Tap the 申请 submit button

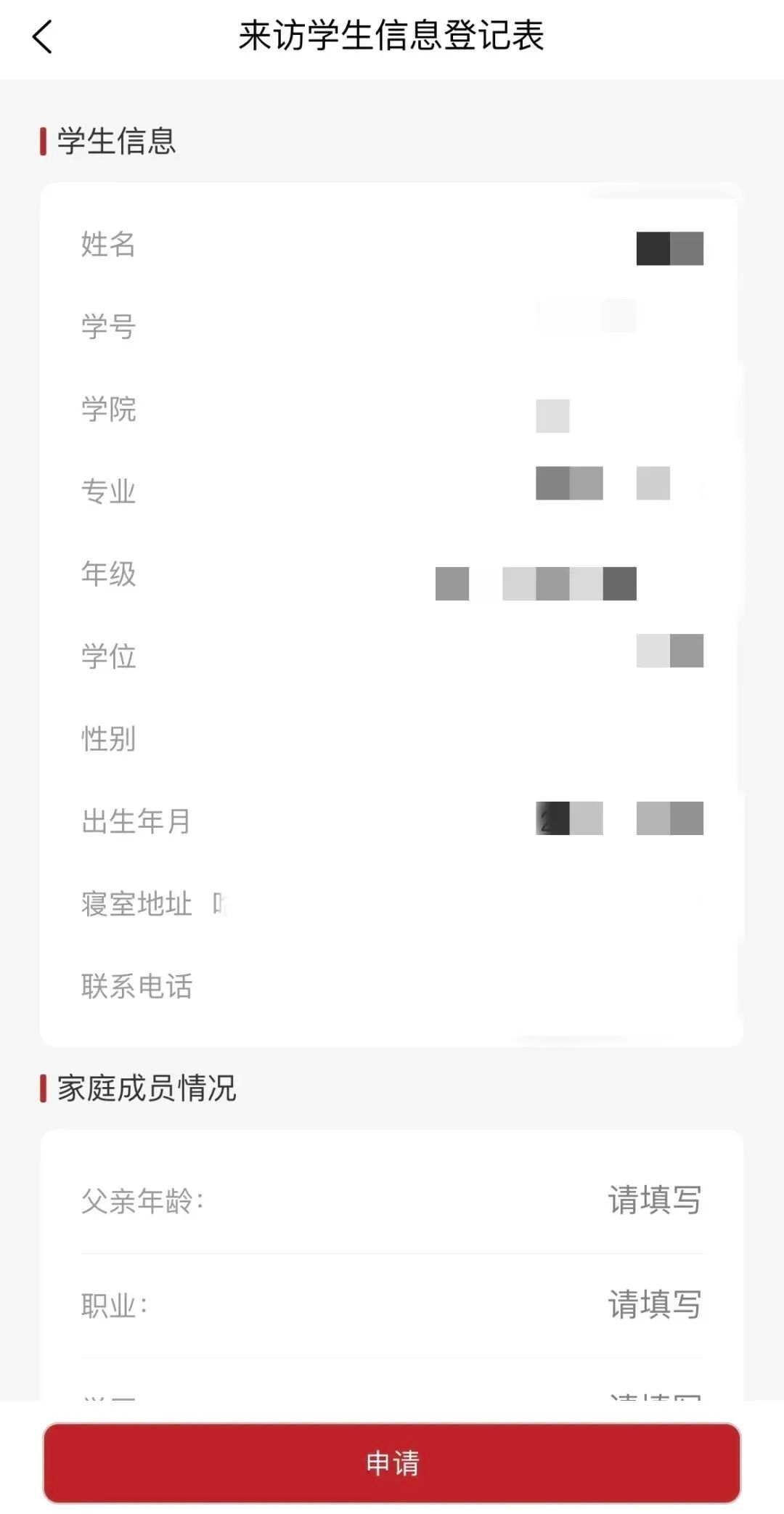coord(392,1462)
